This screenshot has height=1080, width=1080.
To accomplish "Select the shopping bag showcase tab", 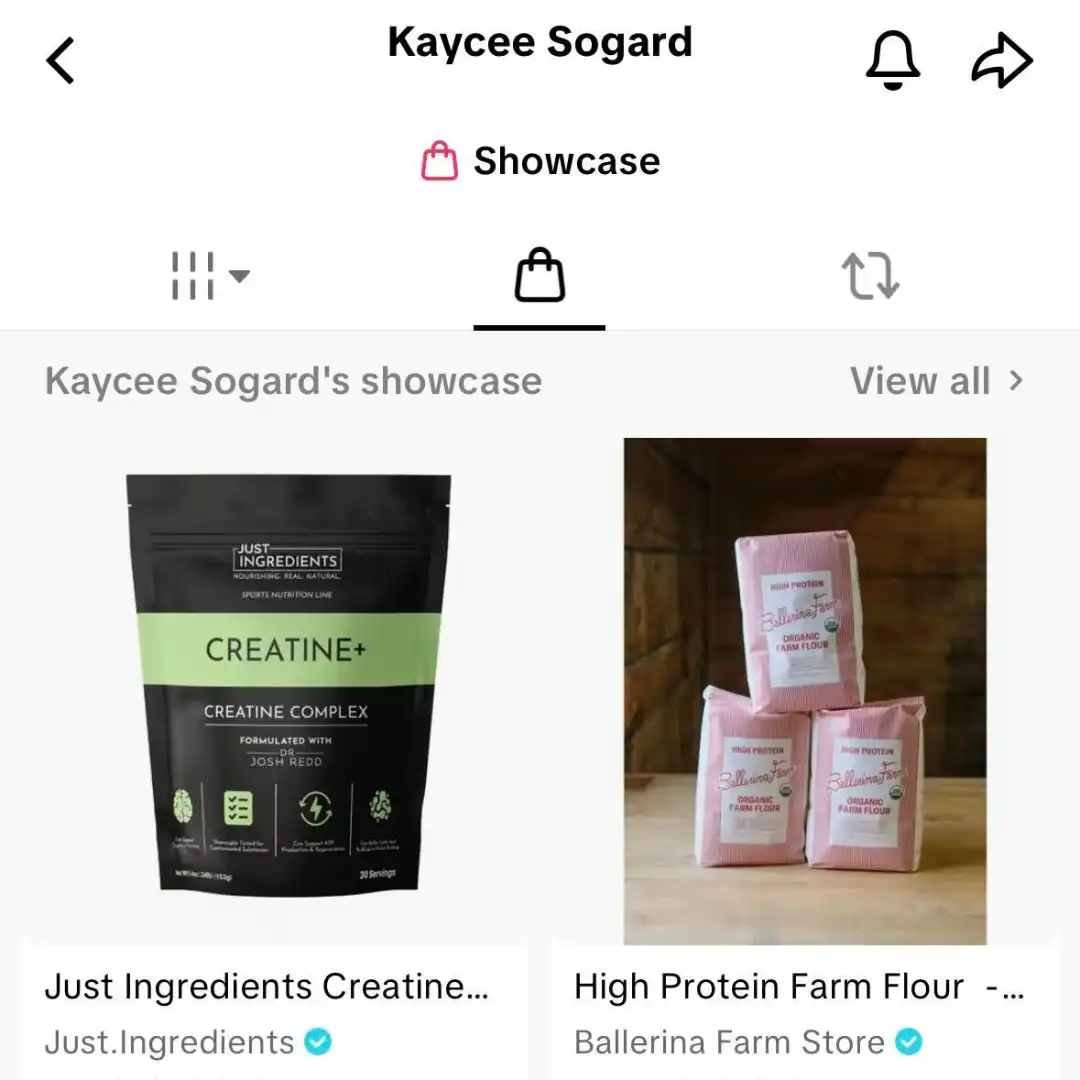I will click(x=540, y=277).
